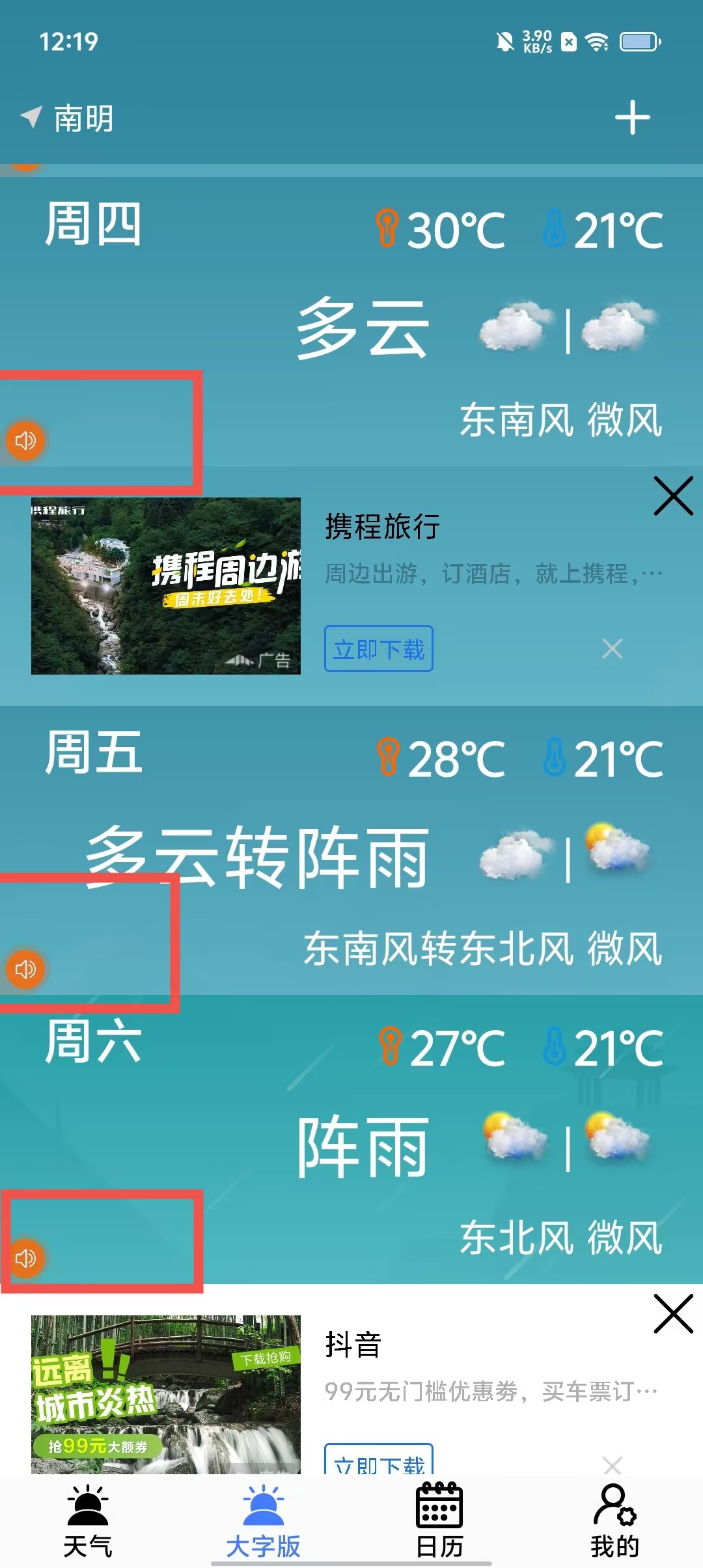Close the 抖音 ad with large X
Viewport: 703px width, 1568px height.
pos(673,1314)
